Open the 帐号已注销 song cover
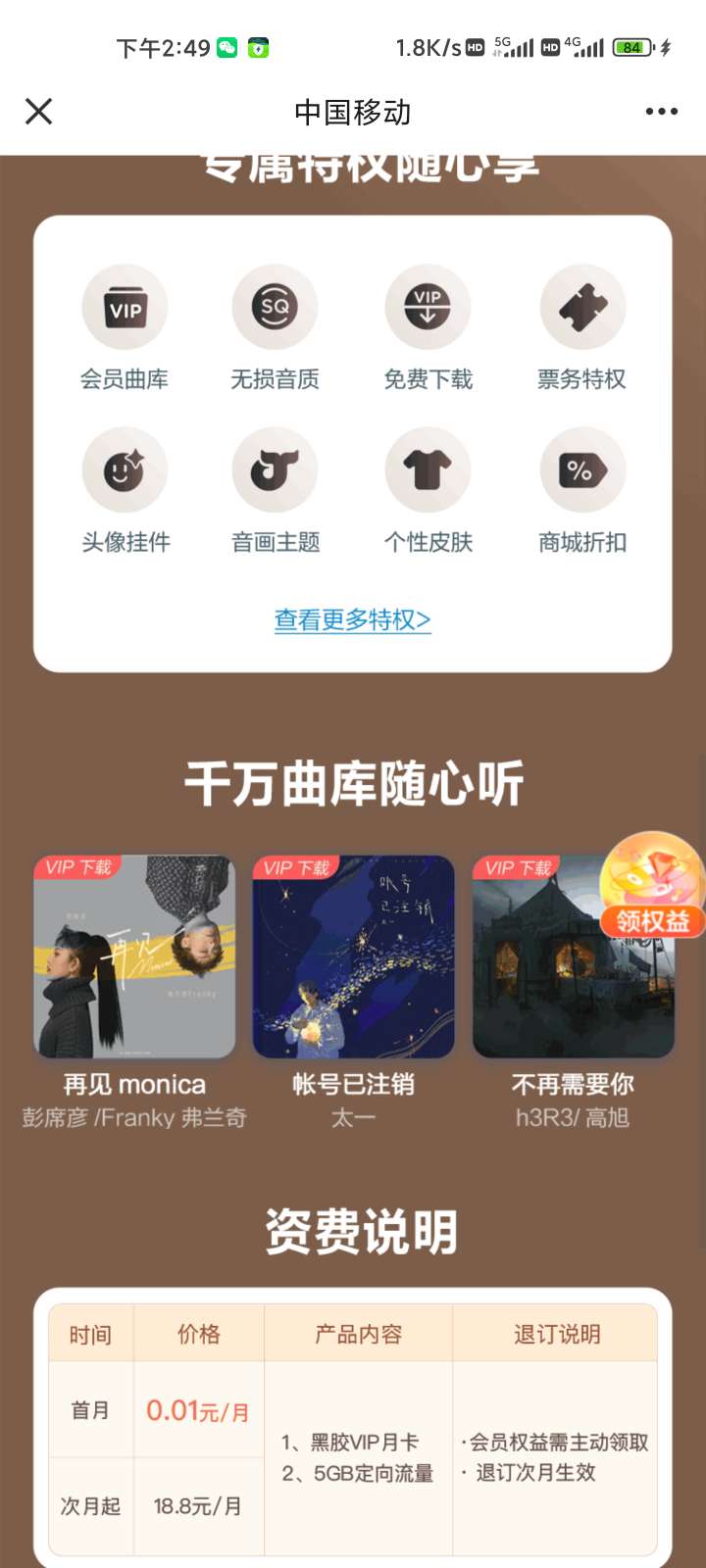The height and width of the screenshot is (1568, 706). (353, 957)
